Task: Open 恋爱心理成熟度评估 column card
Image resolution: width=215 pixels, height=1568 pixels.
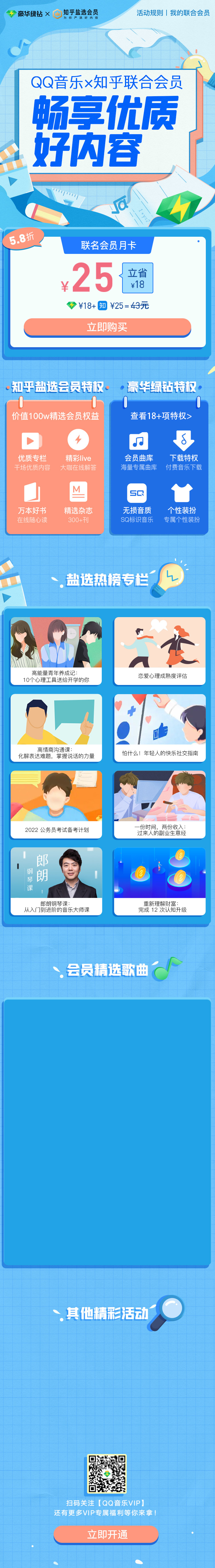Action: coord(160,650)
